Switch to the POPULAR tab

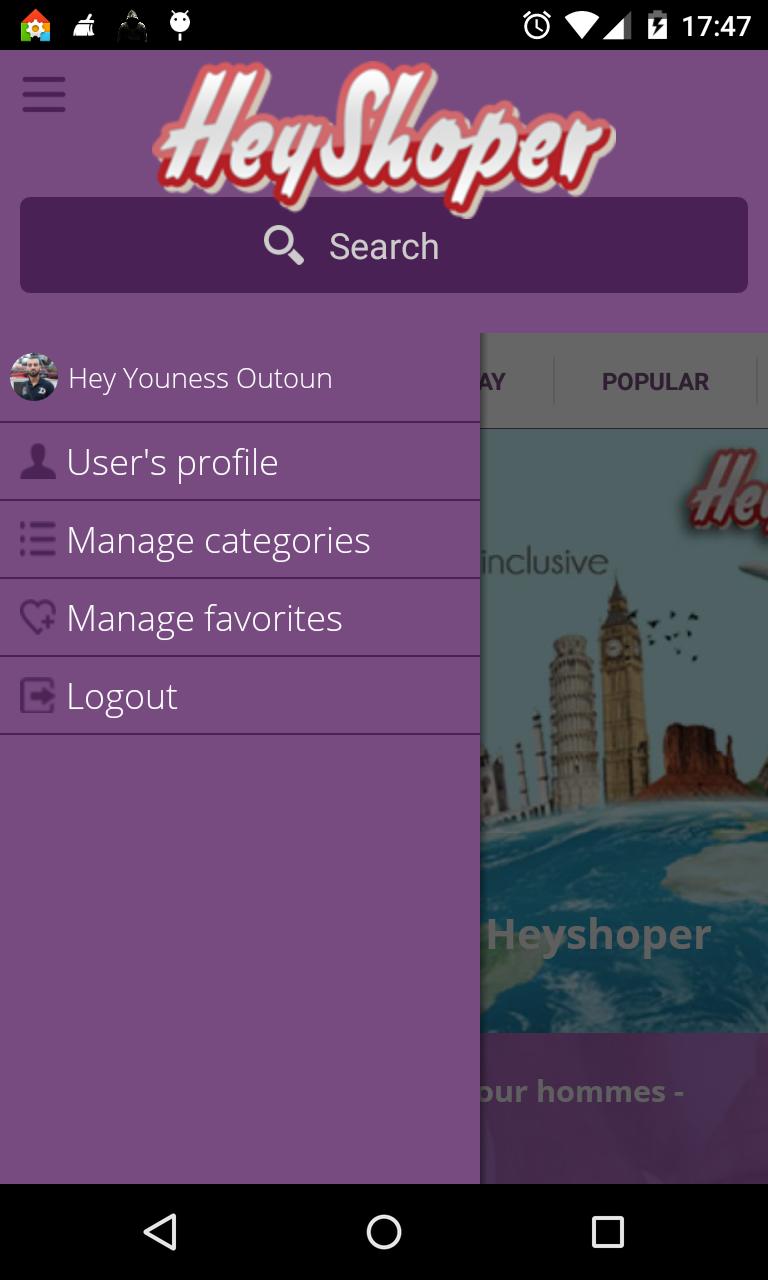[x=655, y=381]
